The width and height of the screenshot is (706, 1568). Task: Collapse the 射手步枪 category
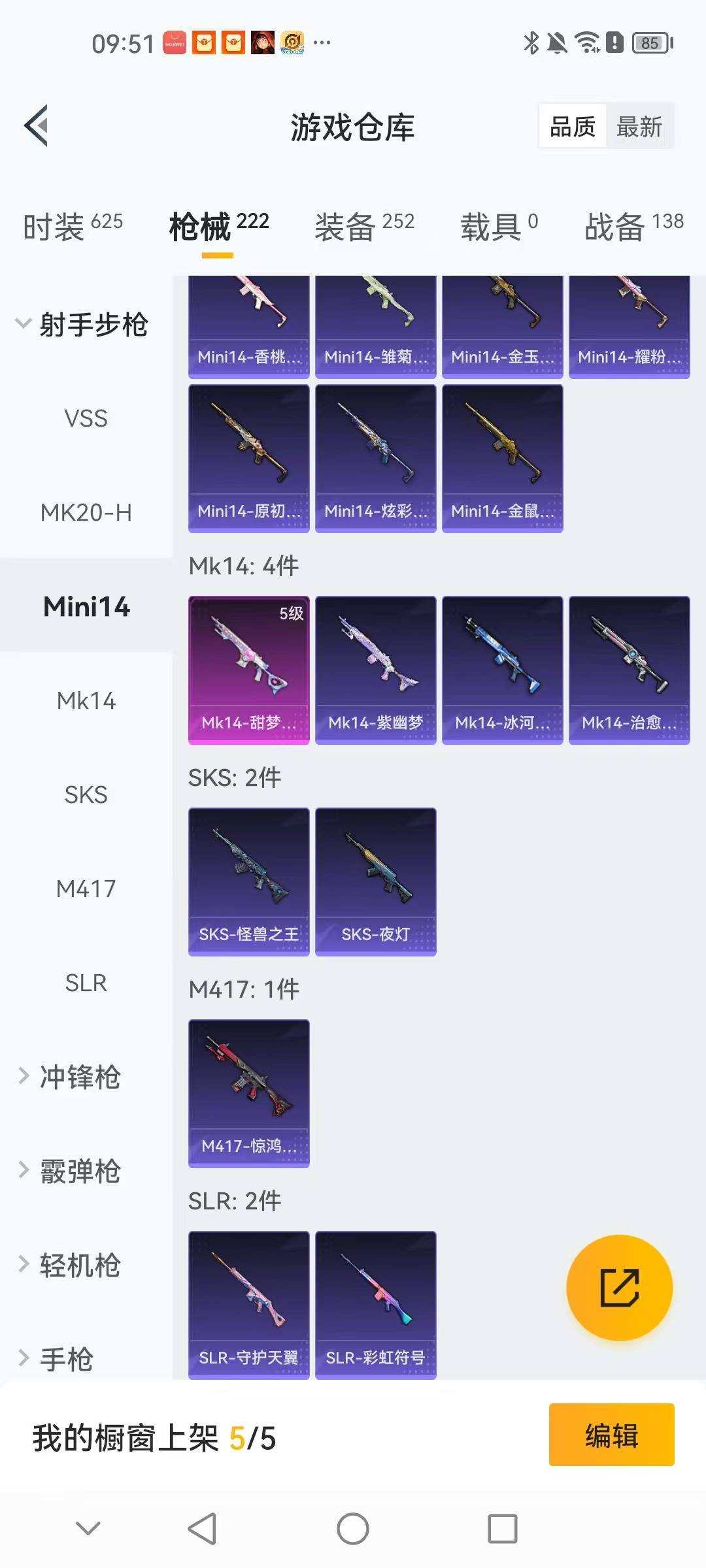pos(82,325)
